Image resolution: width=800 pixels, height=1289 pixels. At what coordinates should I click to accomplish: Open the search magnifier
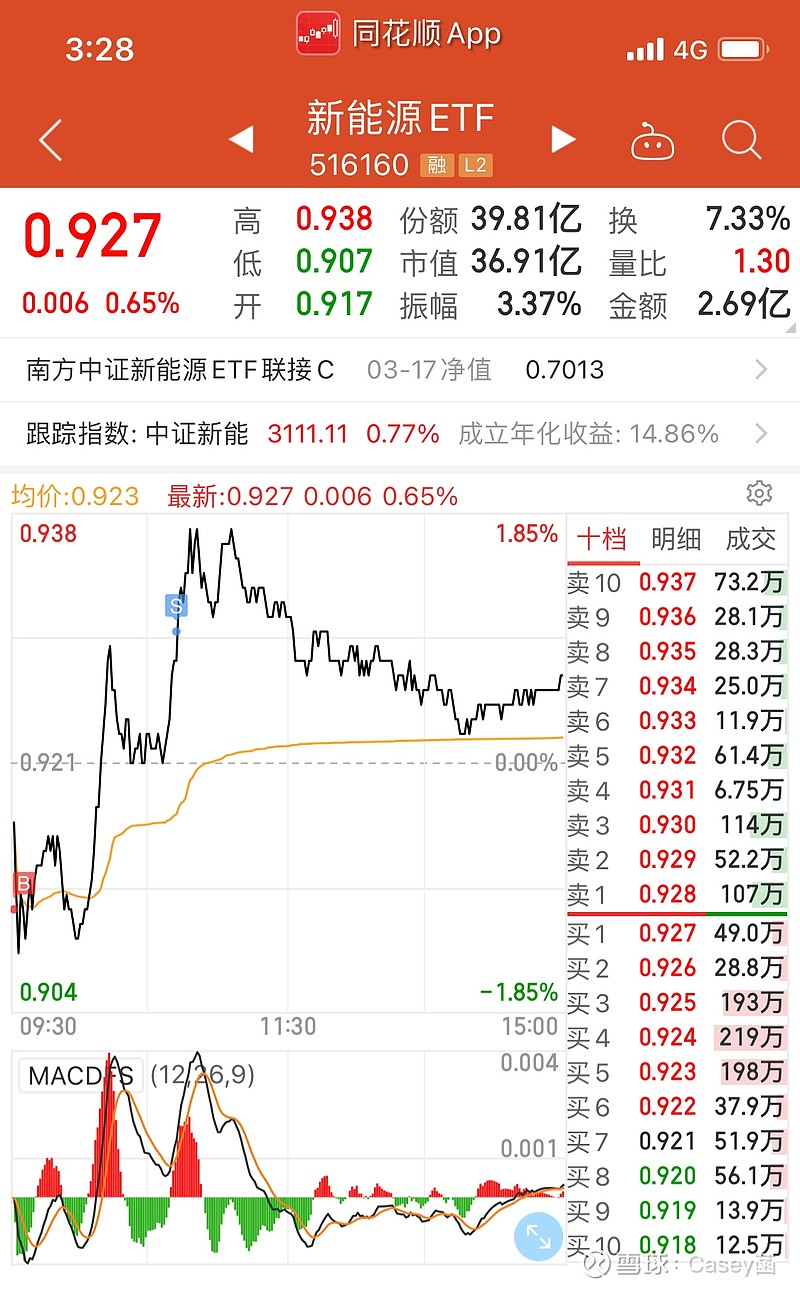pyautogui.click(x=741, y=140)
